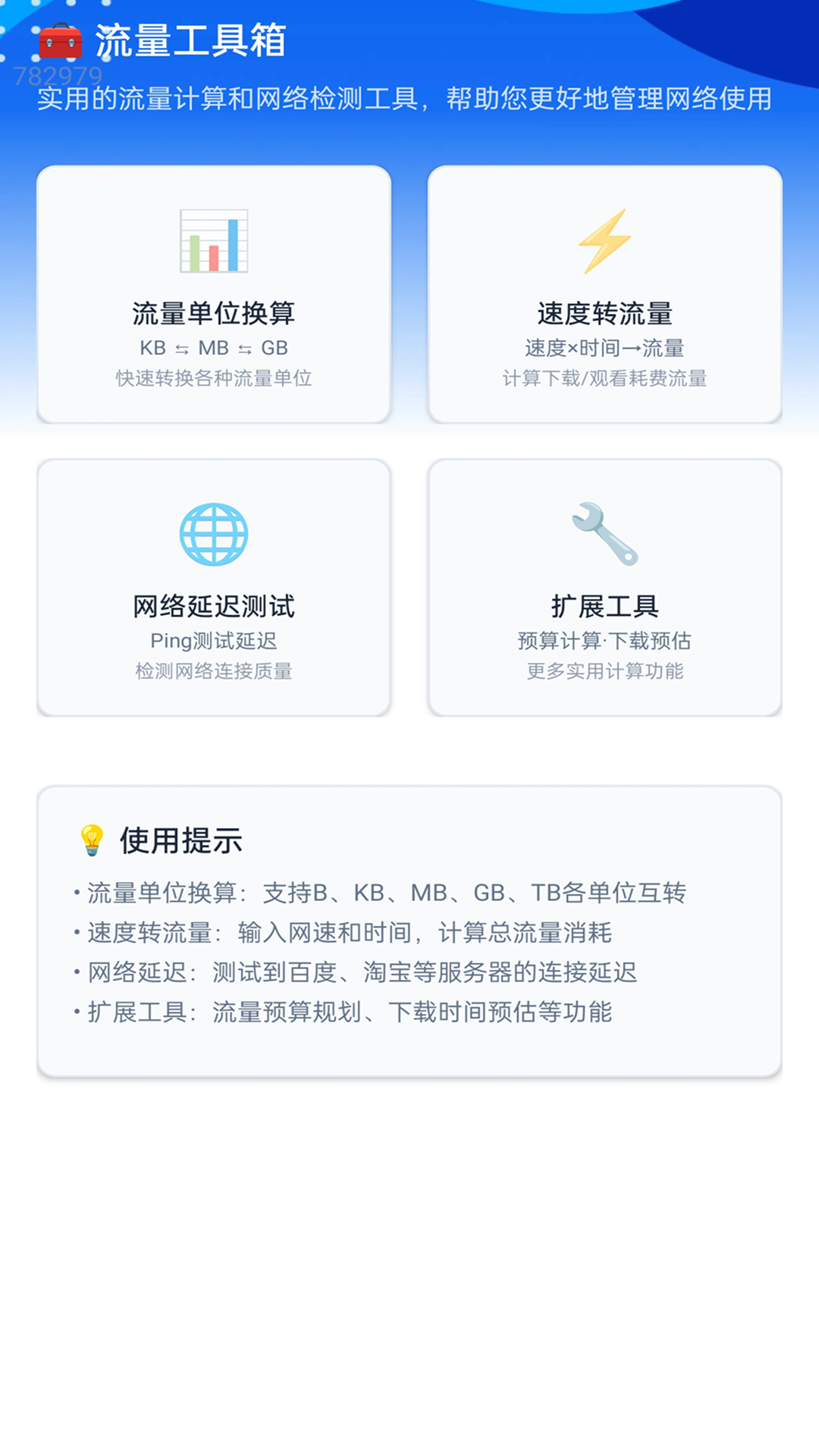
Task: Launch the 网络延迟测试 card
Action: click(x=214, y=584)
